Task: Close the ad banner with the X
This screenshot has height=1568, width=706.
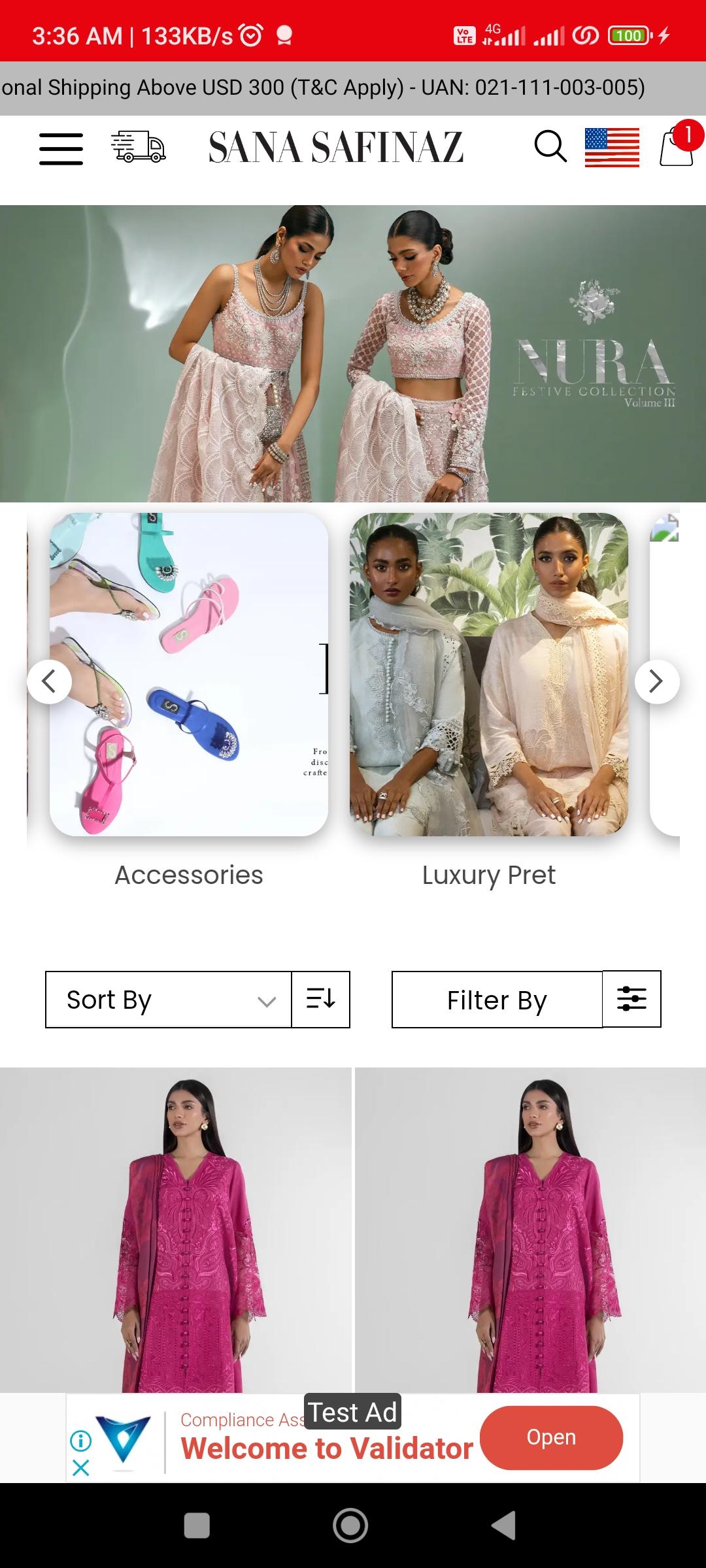Action: click(81, 1468)
